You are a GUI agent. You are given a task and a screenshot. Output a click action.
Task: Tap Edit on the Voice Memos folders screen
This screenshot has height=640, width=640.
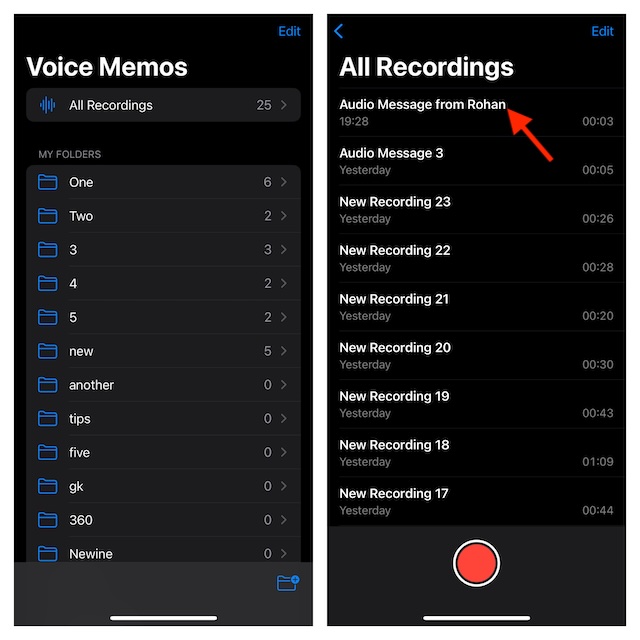pos(289,31)
